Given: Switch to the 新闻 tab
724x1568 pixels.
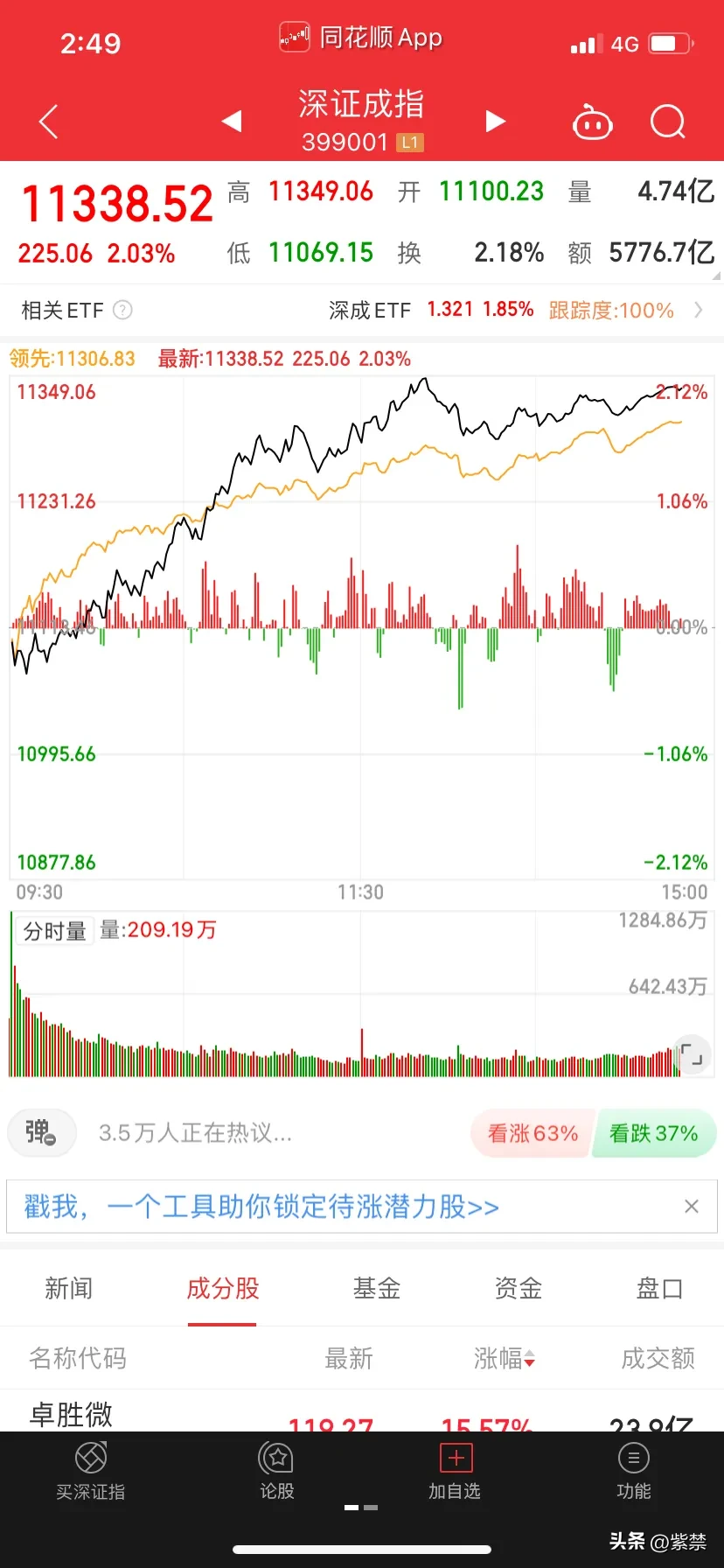Looking at the screenshot, I should tap(69, 1288).
